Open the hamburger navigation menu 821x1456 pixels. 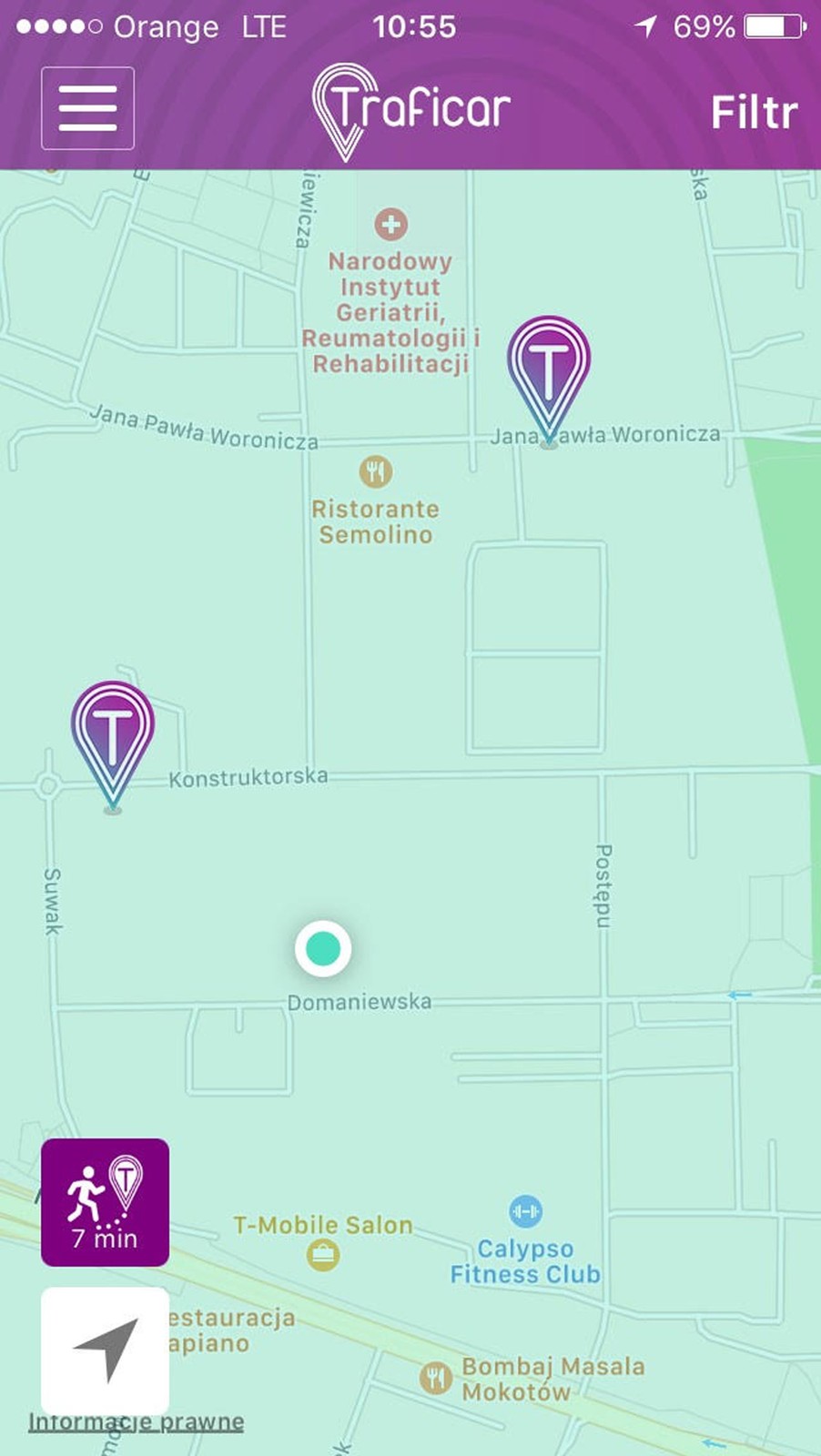point(87,107)
